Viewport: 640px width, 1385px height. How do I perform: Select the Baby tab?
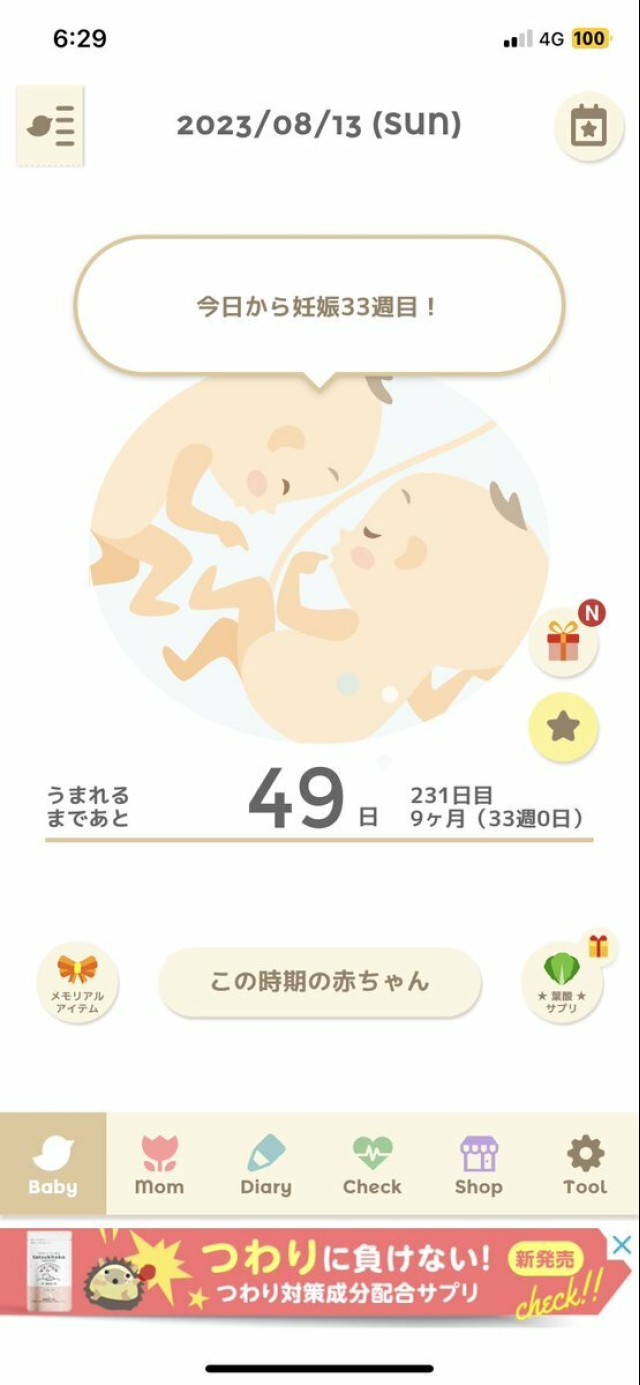pos(53,1166)
